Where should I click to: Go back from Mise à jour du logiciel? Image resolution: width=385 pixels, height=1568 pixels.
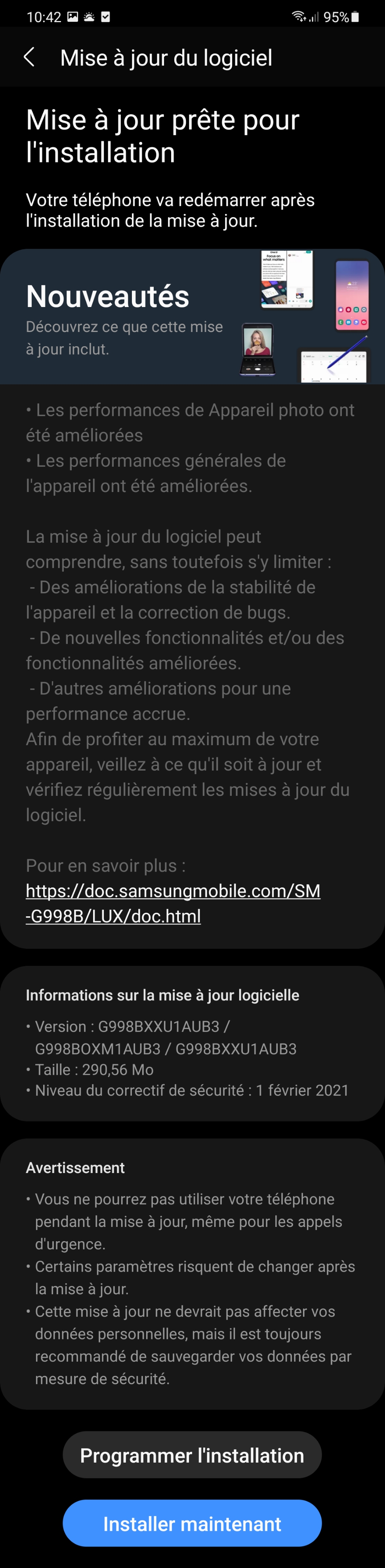tap(29, 57)
